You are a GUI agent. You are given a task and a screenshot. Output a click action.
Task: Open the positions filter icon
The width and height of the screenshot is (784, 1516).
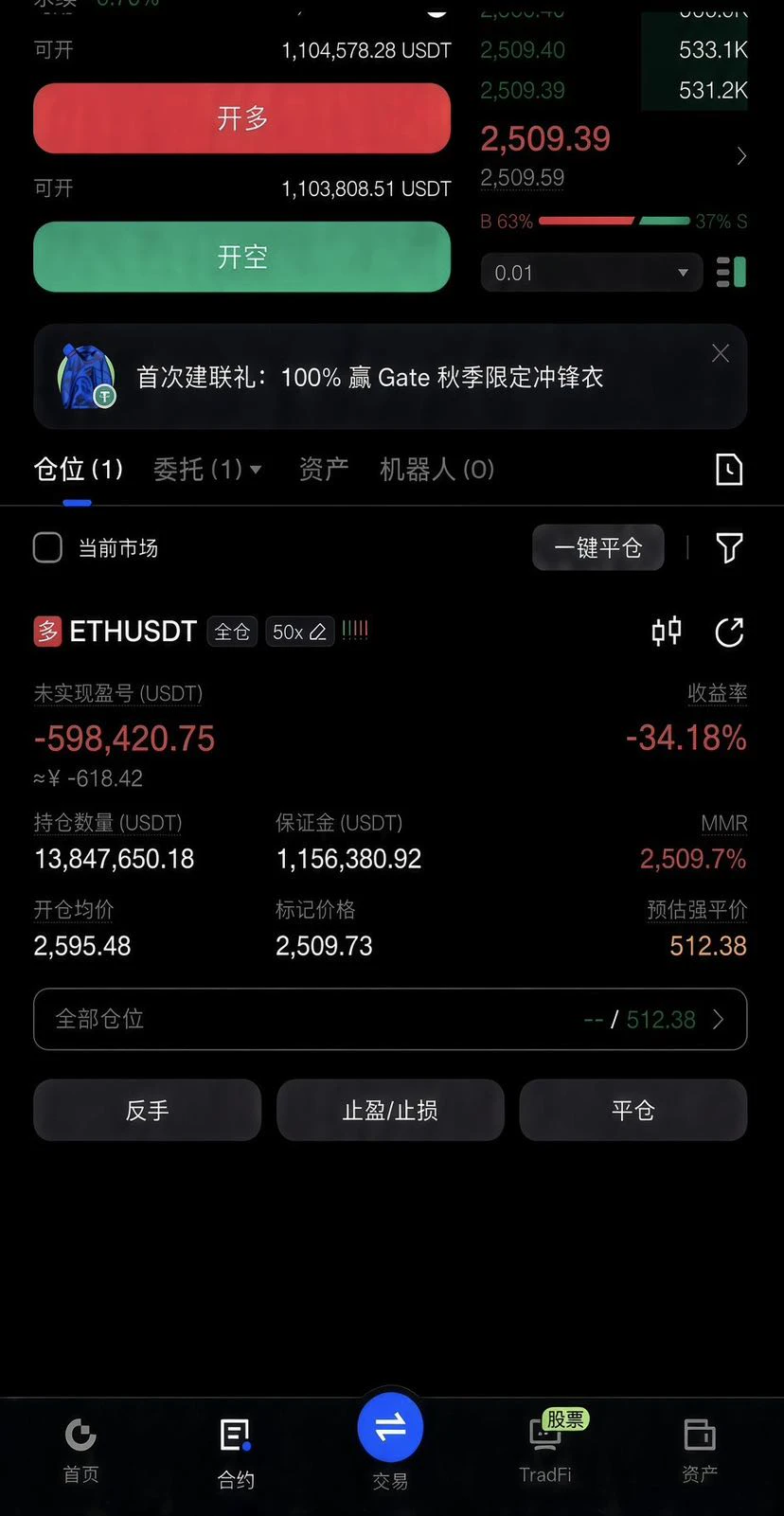[x=729, y=547]
